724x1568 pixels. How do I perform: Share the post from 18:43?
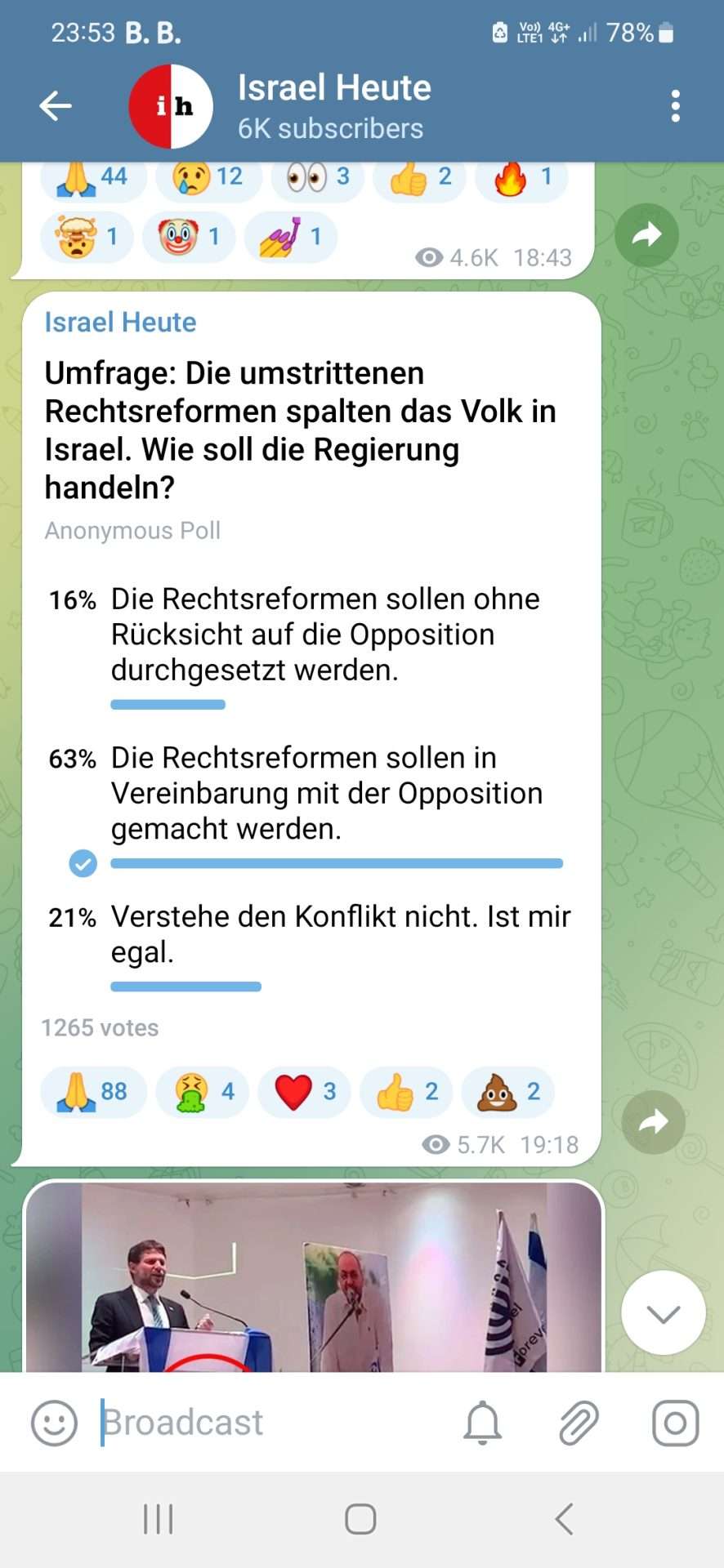point(646,236)
